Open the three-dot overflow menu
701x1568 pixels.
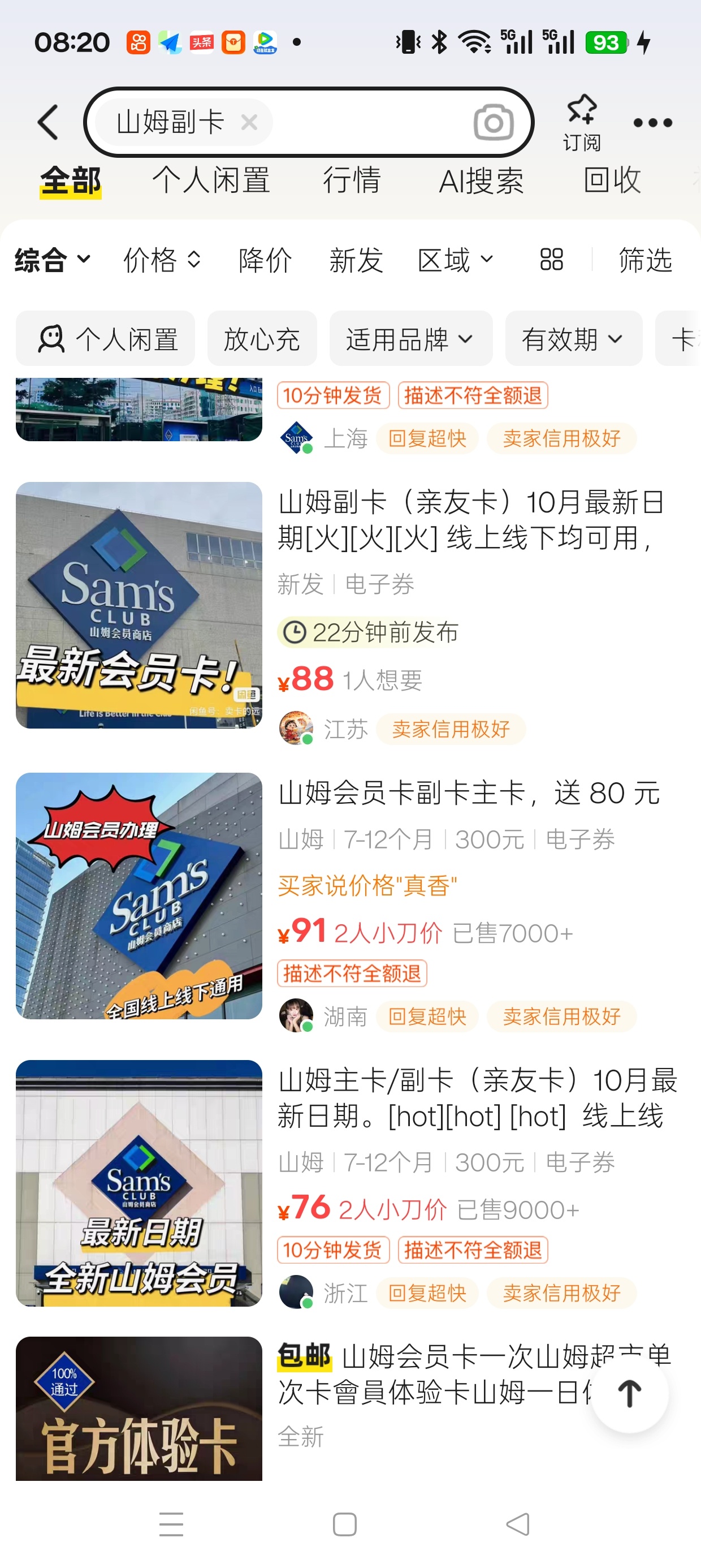point(652,122)
